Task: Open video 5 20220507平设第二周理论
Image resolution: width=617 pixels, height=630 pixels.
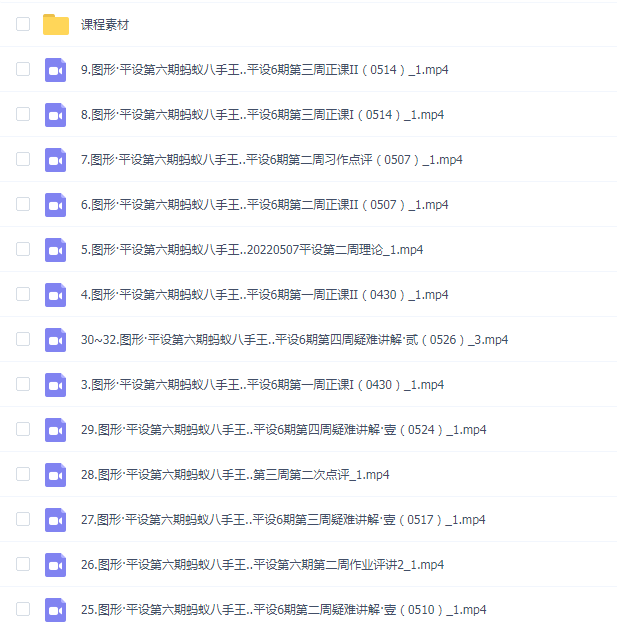Action: (251, 250)
